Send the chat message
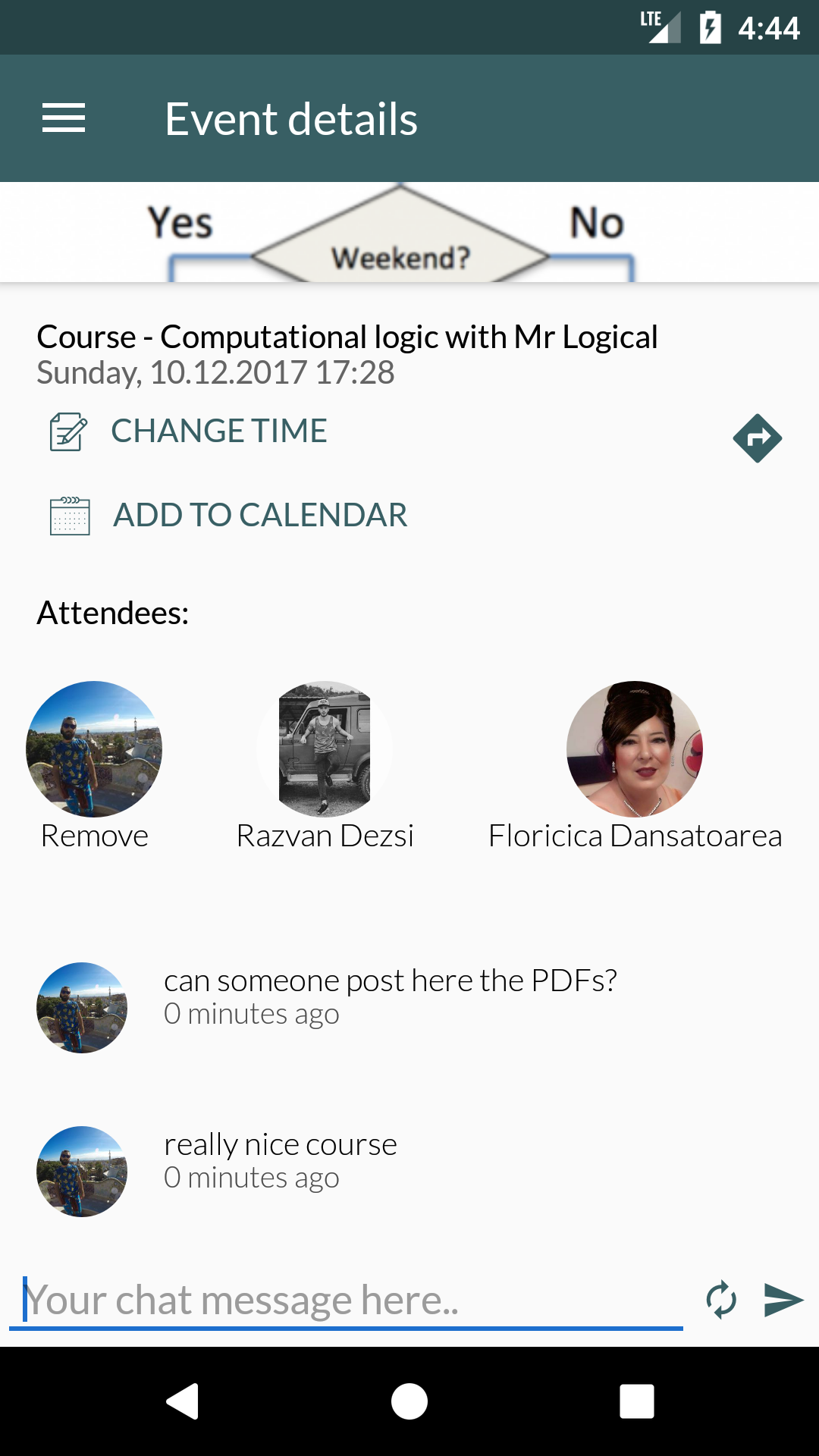The height and width of the screenshot is (1456, 819). [x=783, y=1300]
